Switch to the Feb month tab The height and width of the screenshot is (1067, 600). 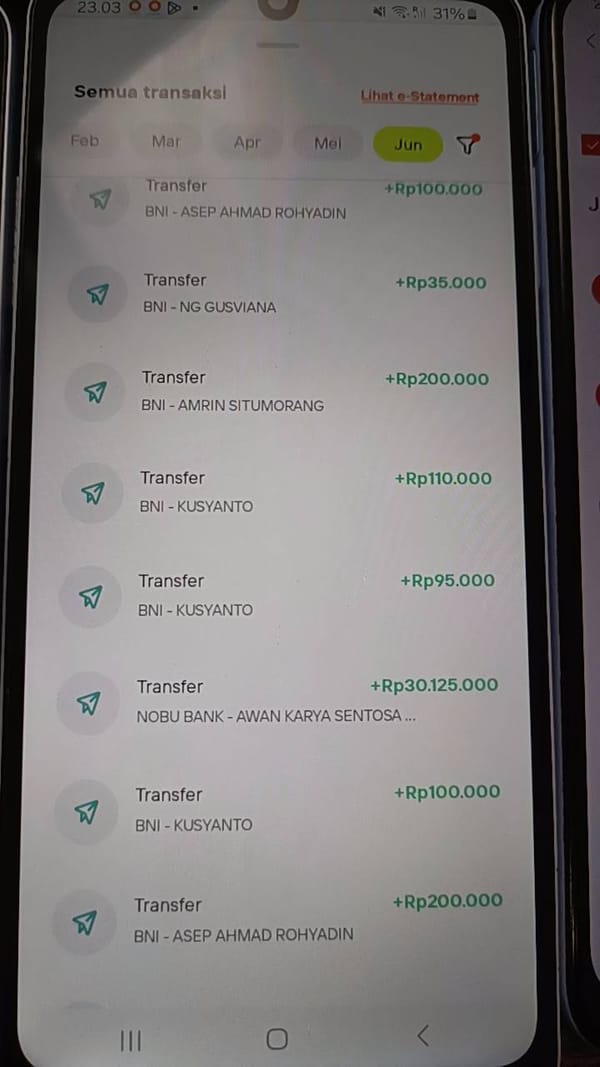pyautogui.click(x=85, y=141)
